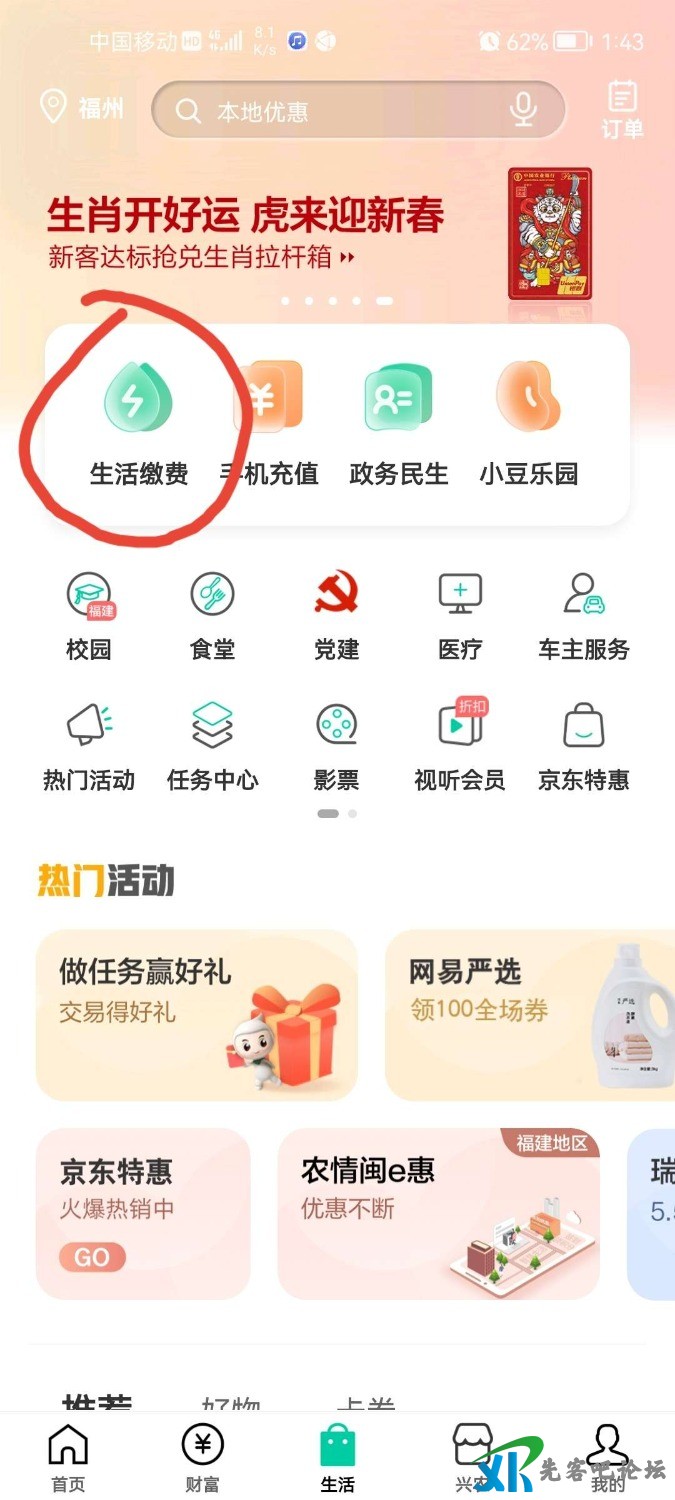The height and width of the screenshot is (1500, 675).
Task: Change city from 福州
Action: click(x=82, y=108)
